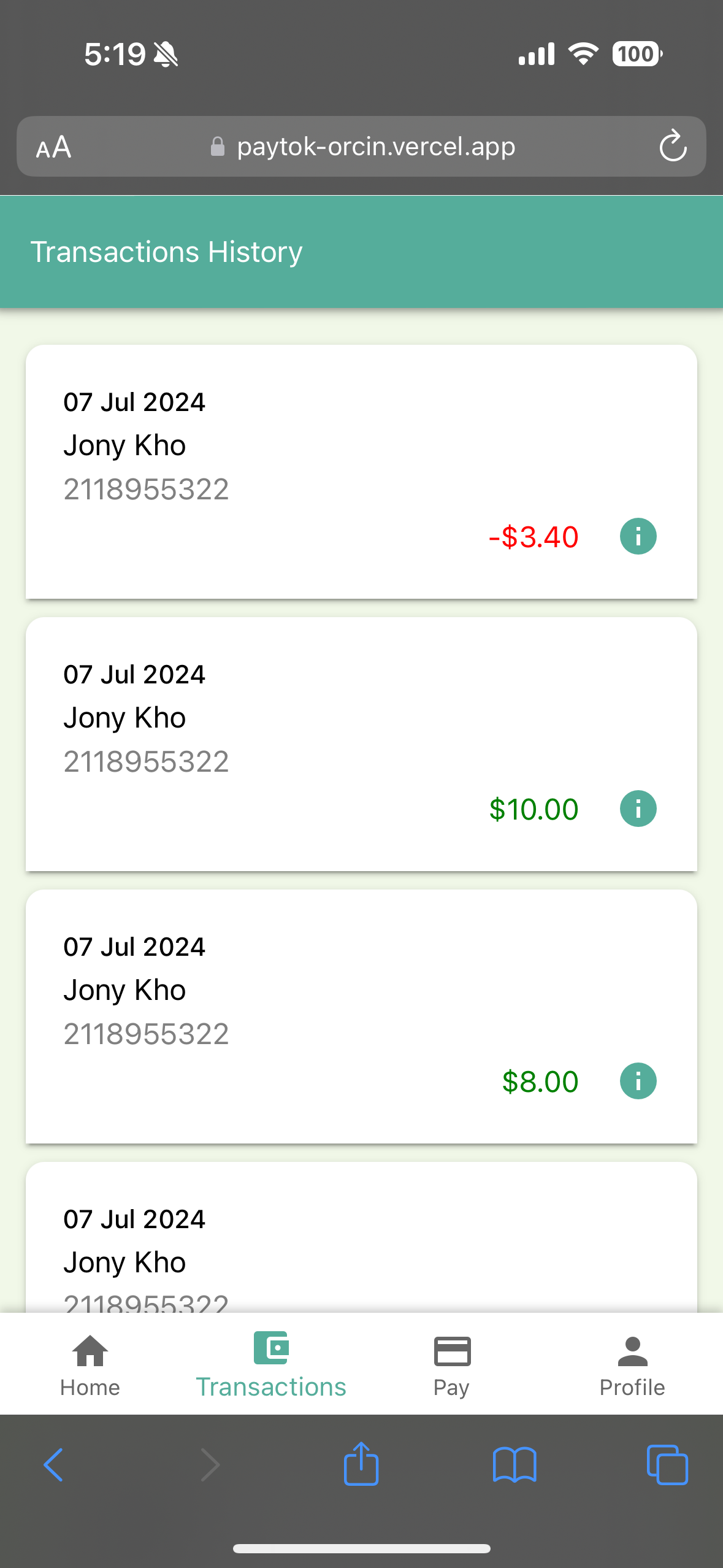Open the Profile tab
This screenshot has width=723, height=1568.
[x=632, y=1366]
